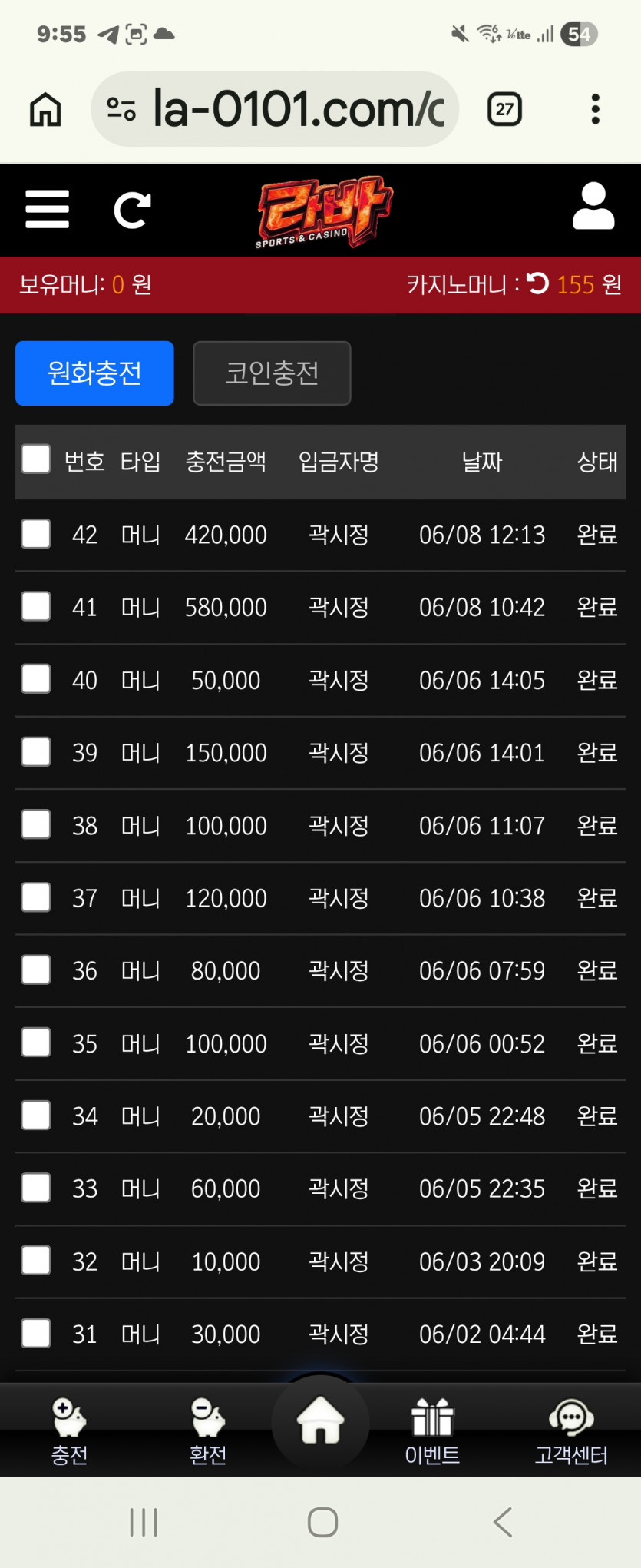The height and width of the screenshot is (1568, 641).
Task: Open the browser tab switcher showing 27
Action: pos(504,109)
